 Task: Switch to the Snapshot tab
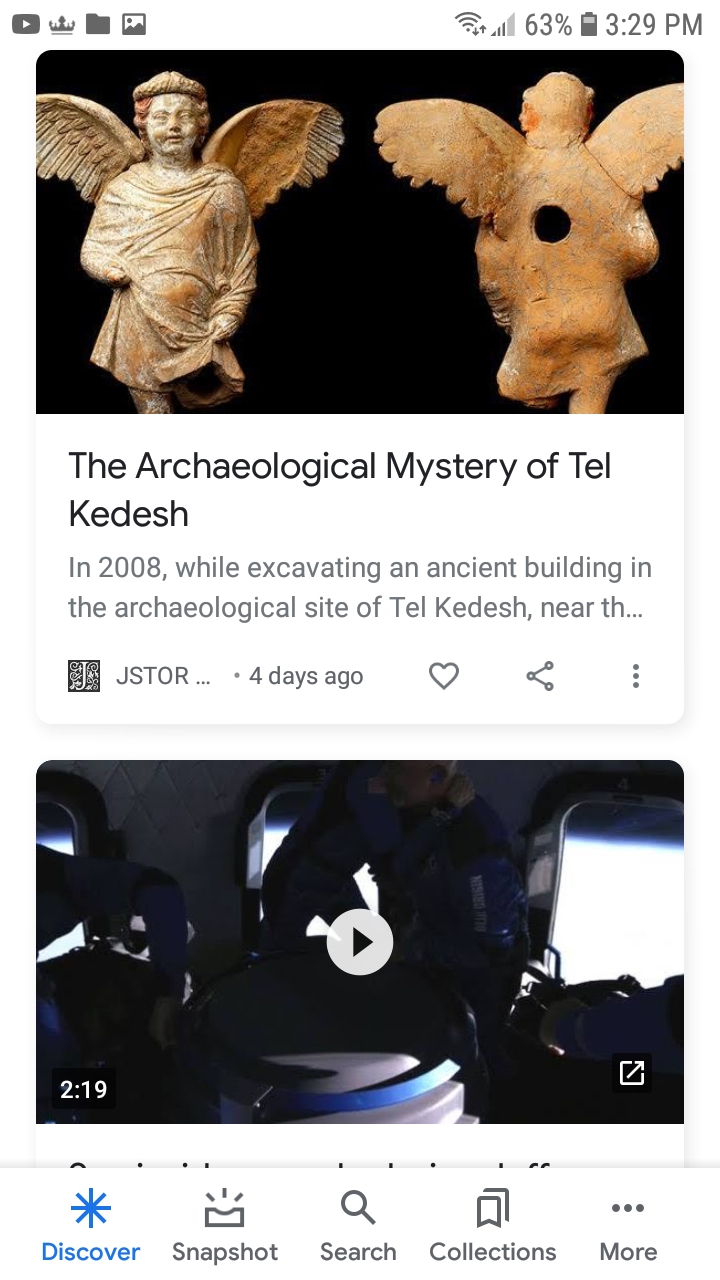[225, 1227]
